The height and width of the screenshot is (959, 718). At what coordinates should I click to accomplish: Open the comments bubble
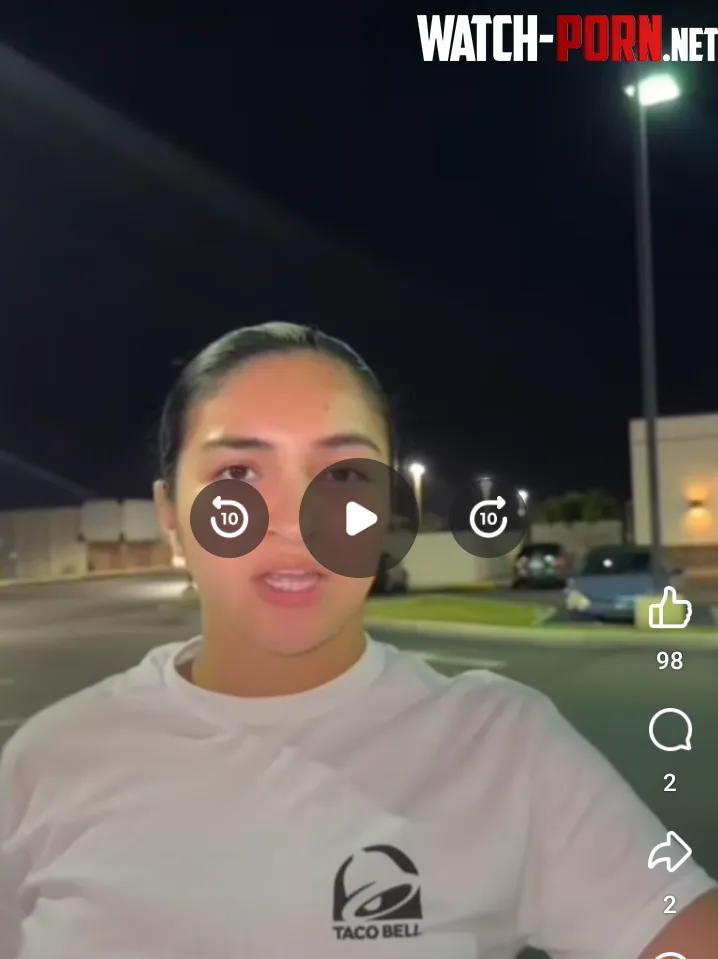coord(670,730)
